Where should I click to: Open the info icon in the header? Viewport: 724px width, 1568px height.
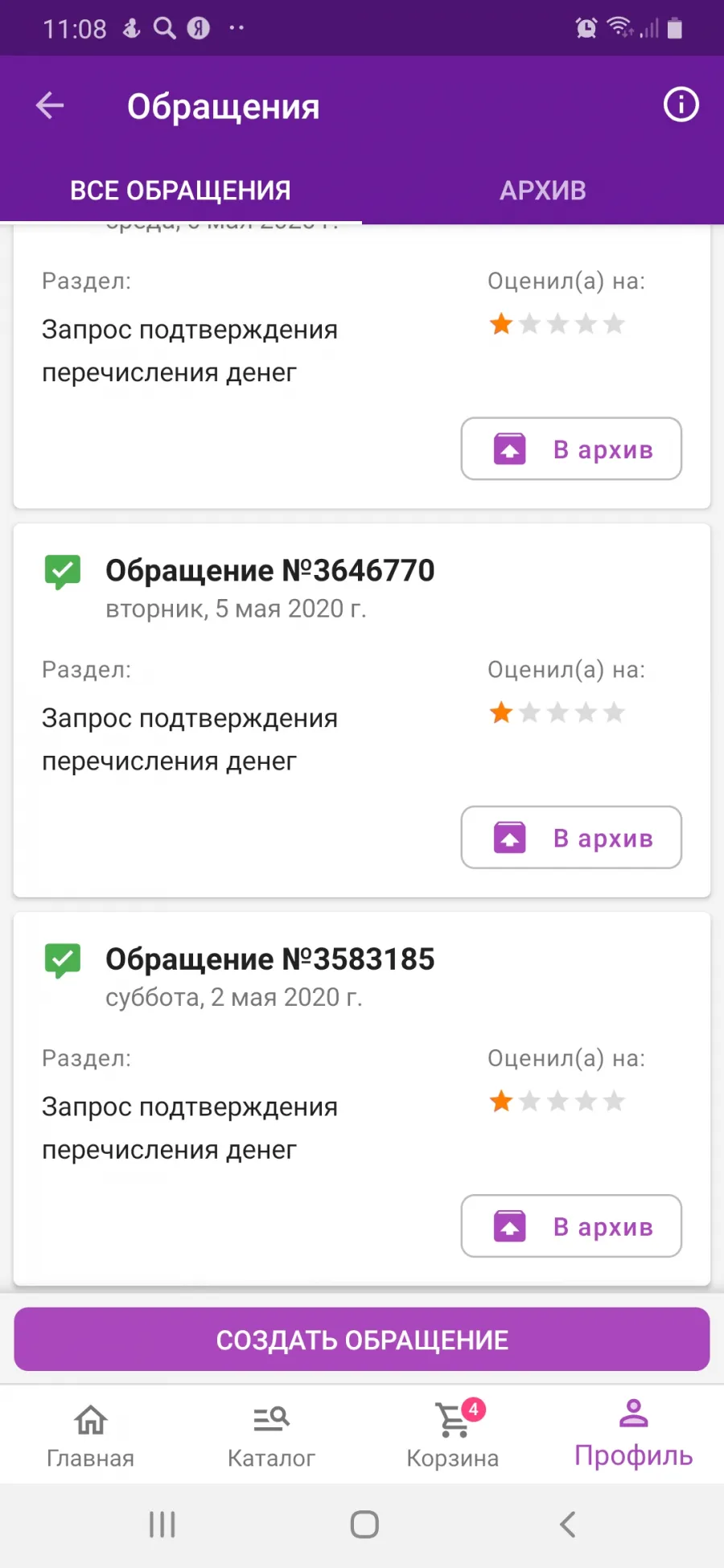tap(681, 105)
